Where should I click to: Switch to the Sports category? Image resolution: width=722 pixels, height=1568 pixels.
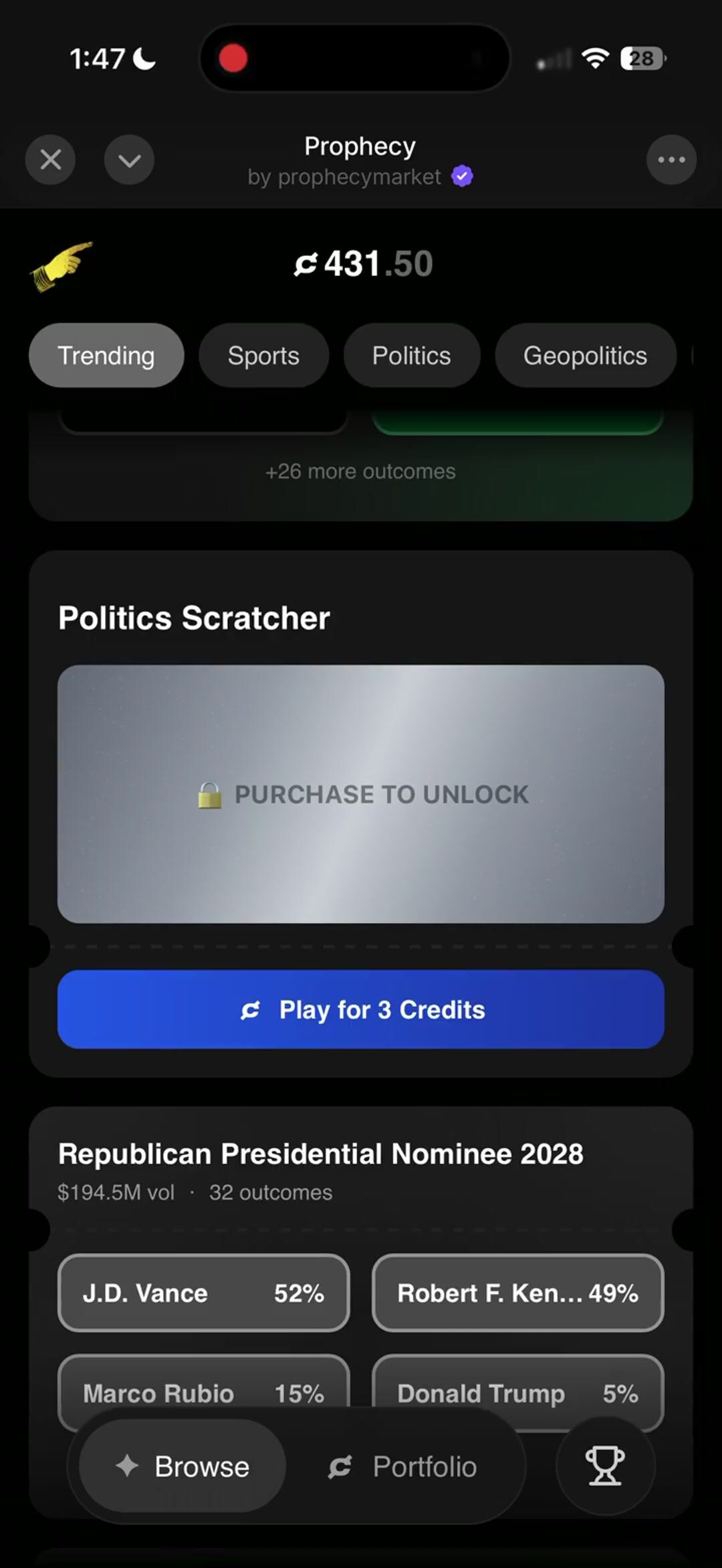[x=263, y=356]
